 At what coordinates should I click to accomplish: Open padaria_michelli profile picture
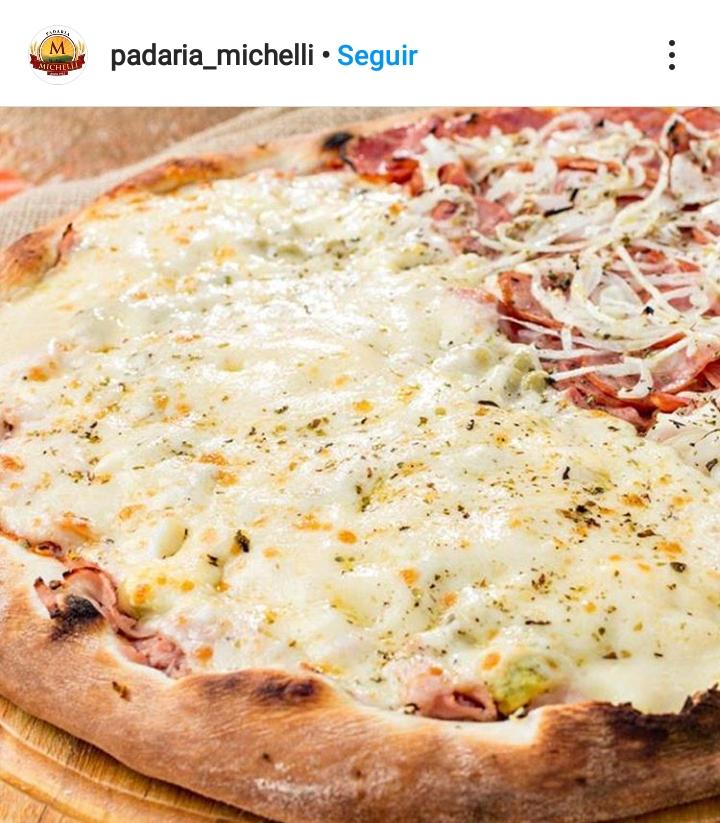(57, 55)
